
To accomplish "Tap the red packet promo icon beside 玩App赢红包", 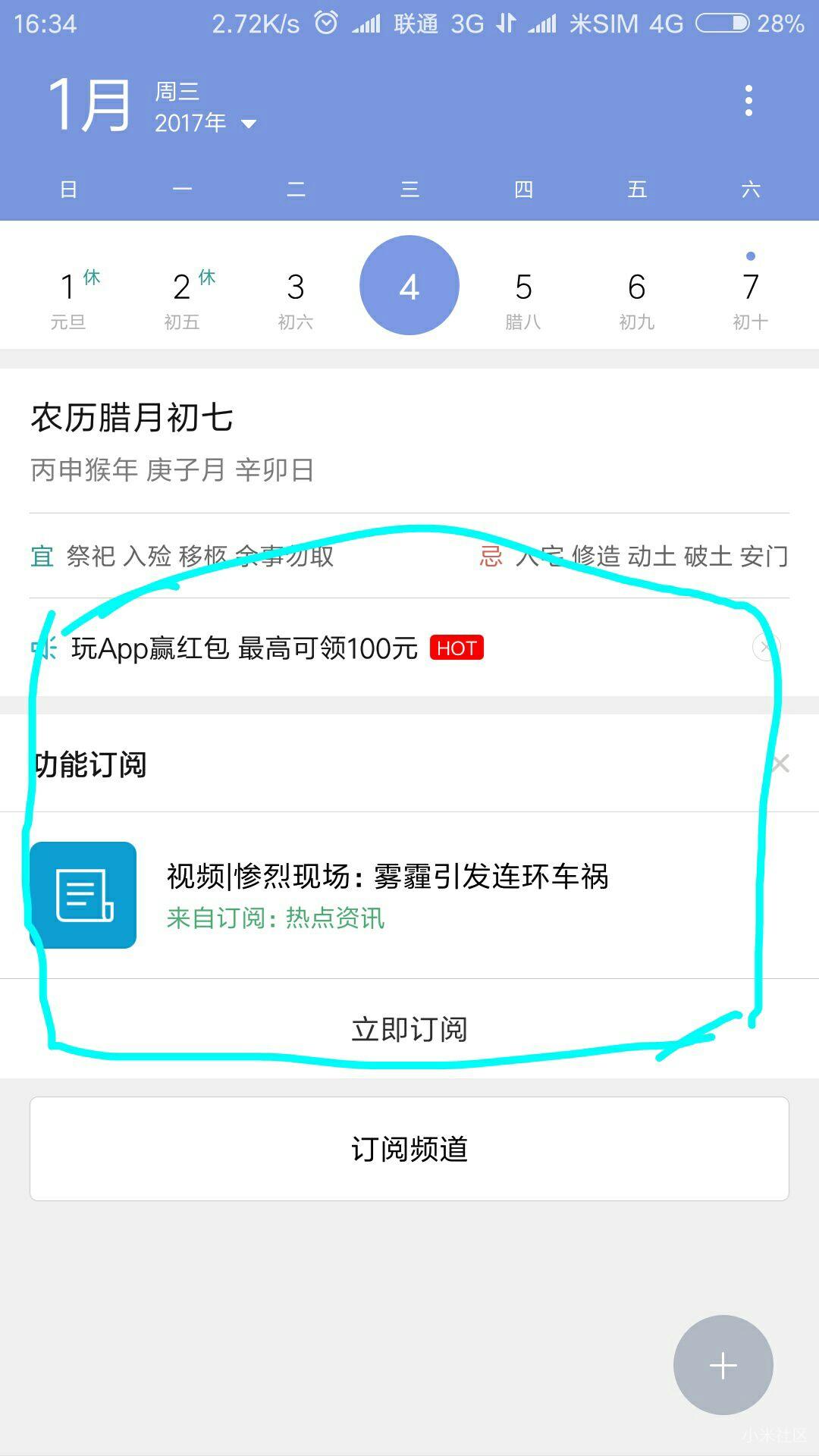I will click(x=42, y=648).
